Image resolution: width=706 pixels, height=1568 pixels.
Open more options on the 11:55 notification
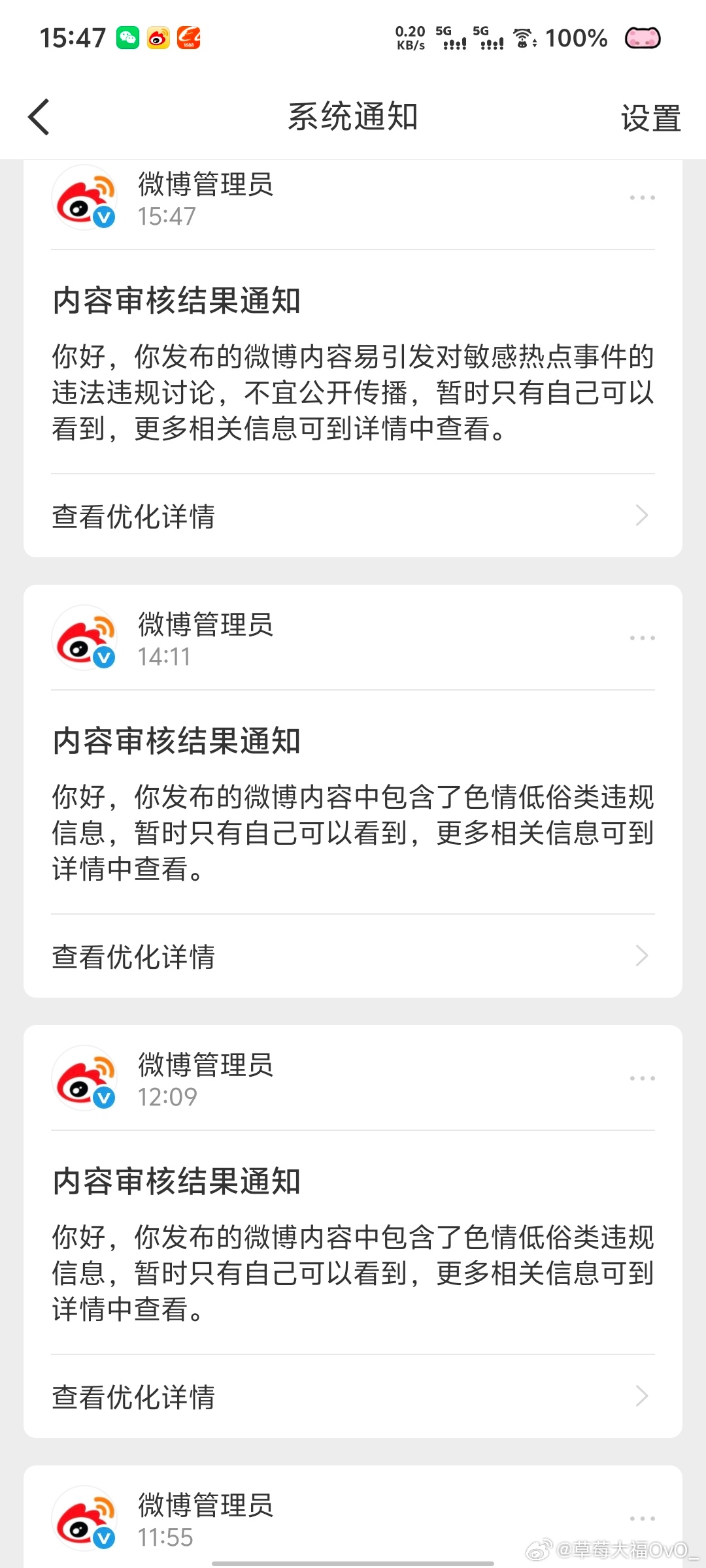[x=642, y=1518]
